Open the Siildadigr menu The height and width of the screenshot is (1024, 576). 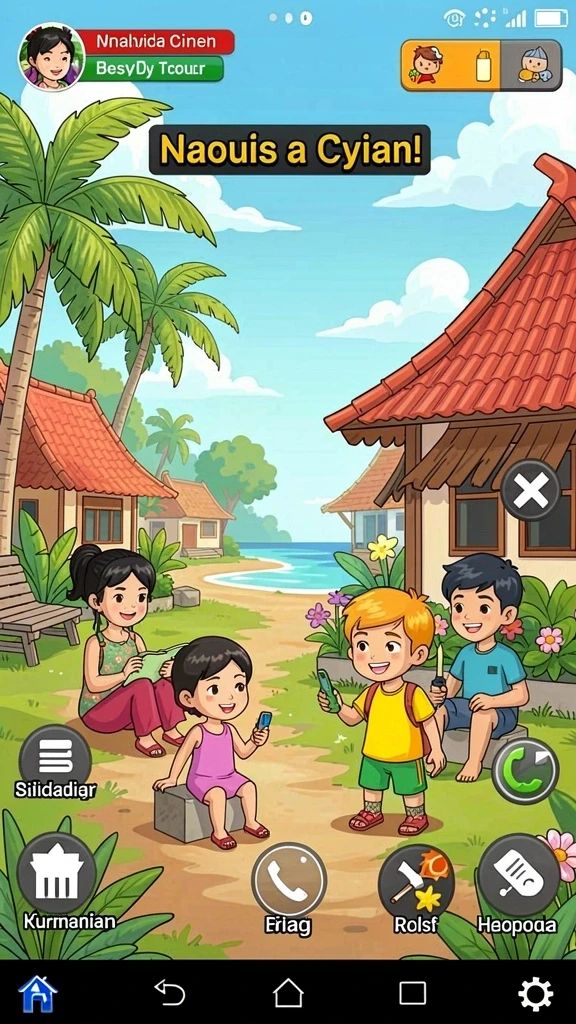pos(56,759)
